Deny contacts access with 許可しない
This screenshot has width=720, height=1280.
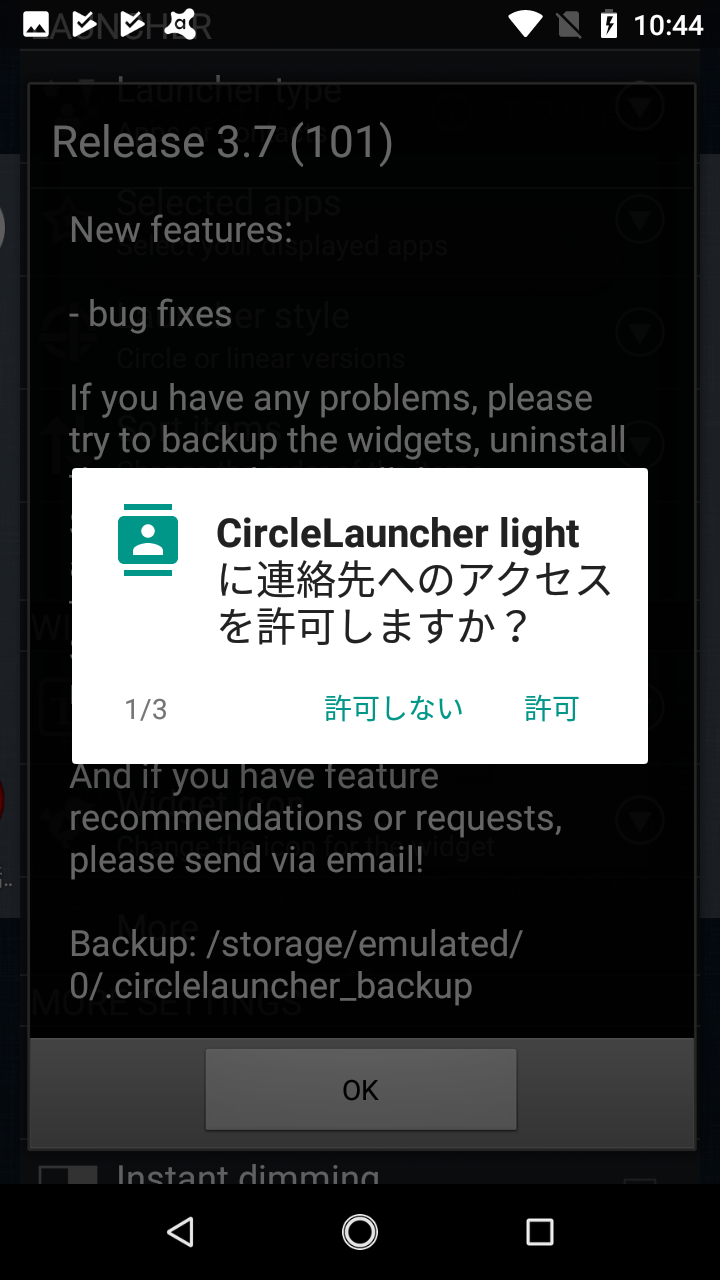coord(394,709)
